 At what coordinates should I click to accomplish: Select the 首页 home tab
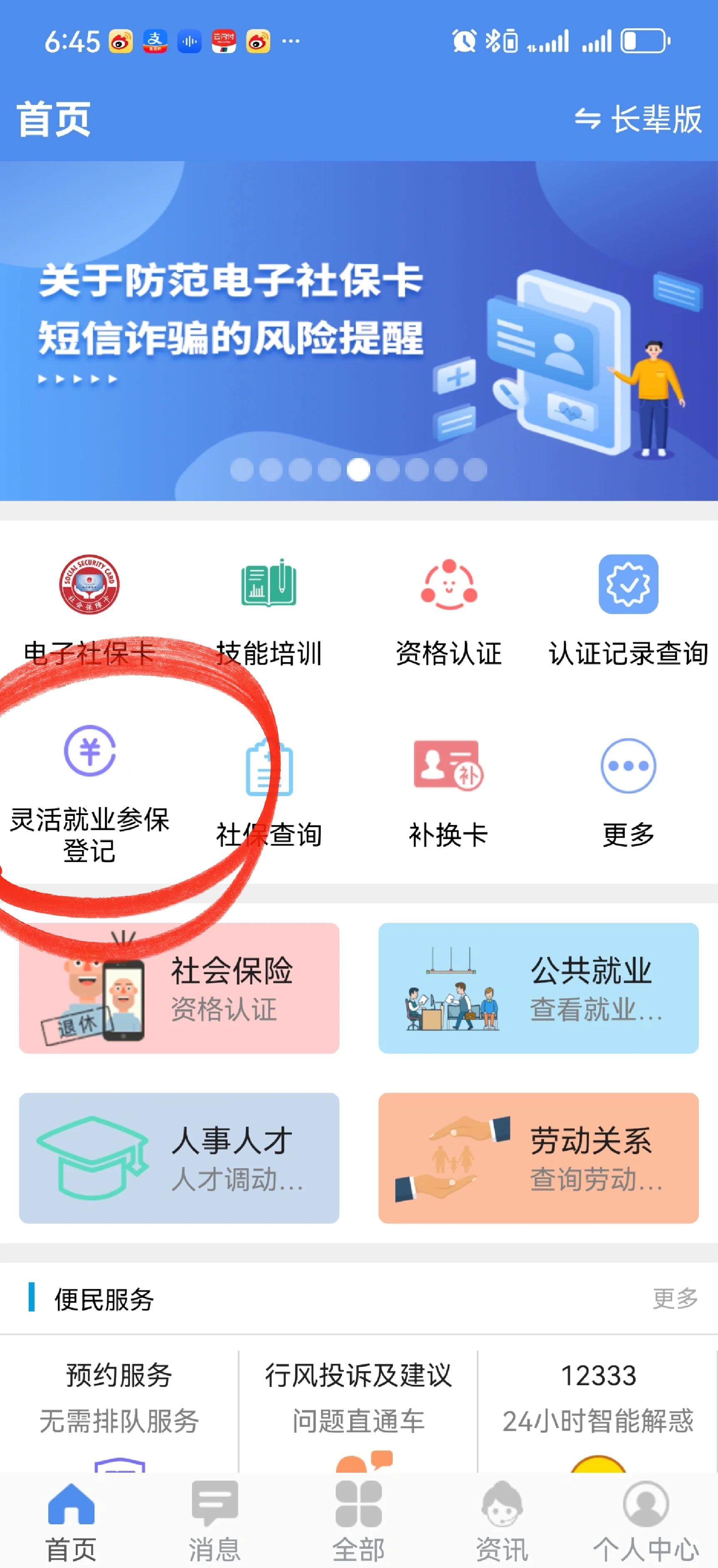tap(72, 1516)
